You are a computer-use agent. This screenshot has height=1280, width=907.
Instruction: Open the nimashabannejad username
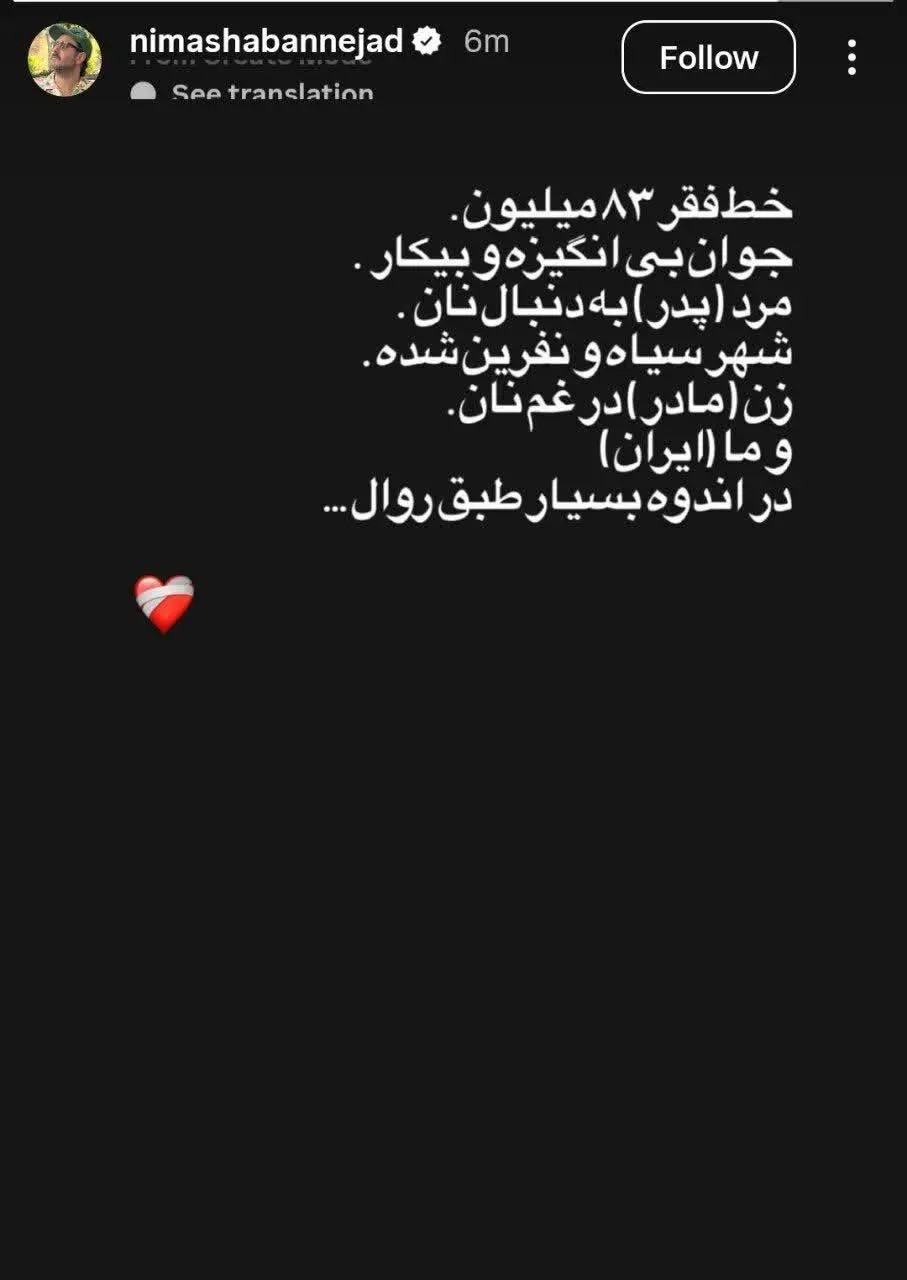pos(266,41)
